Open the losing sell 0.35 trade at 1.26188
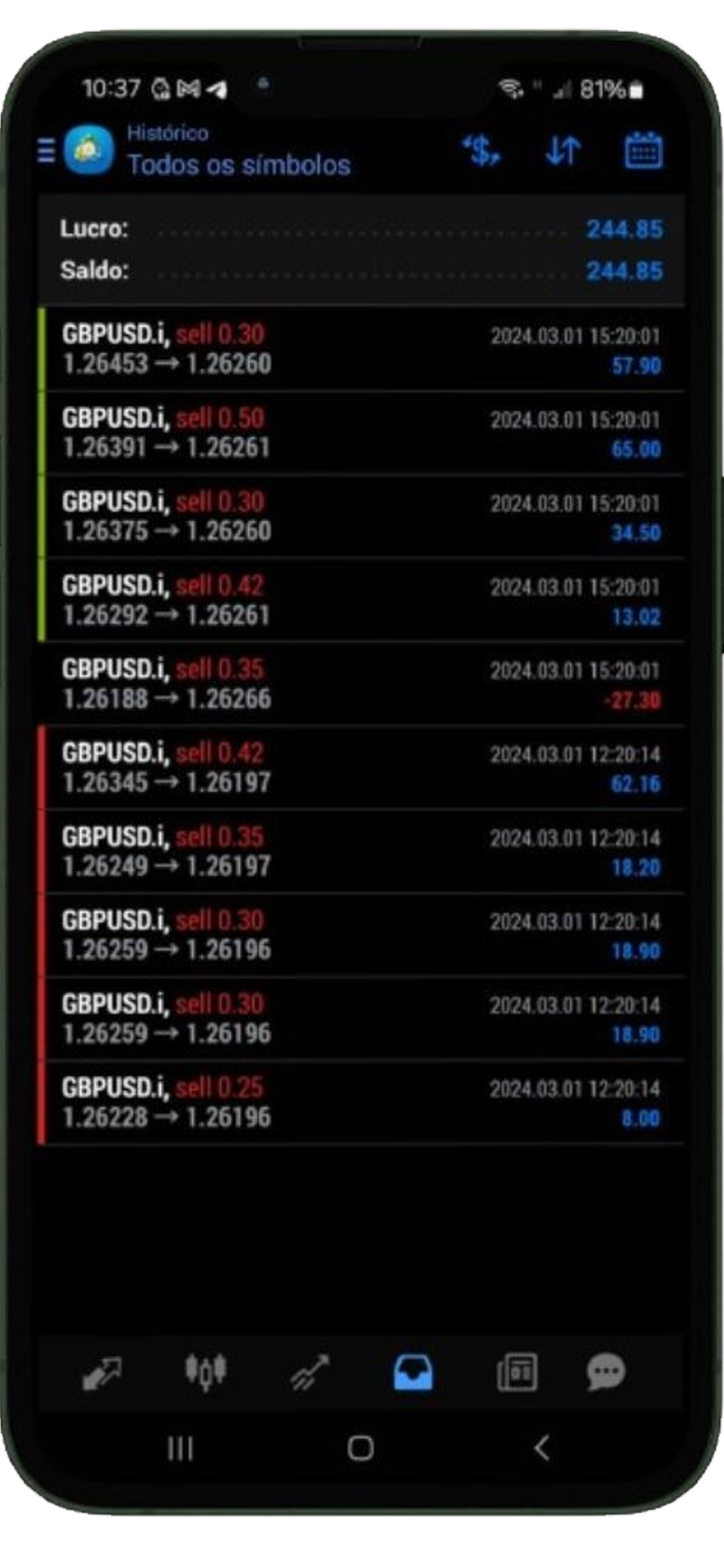The height and width of the screenshot is (1568, 724). [x=361, y=684]
